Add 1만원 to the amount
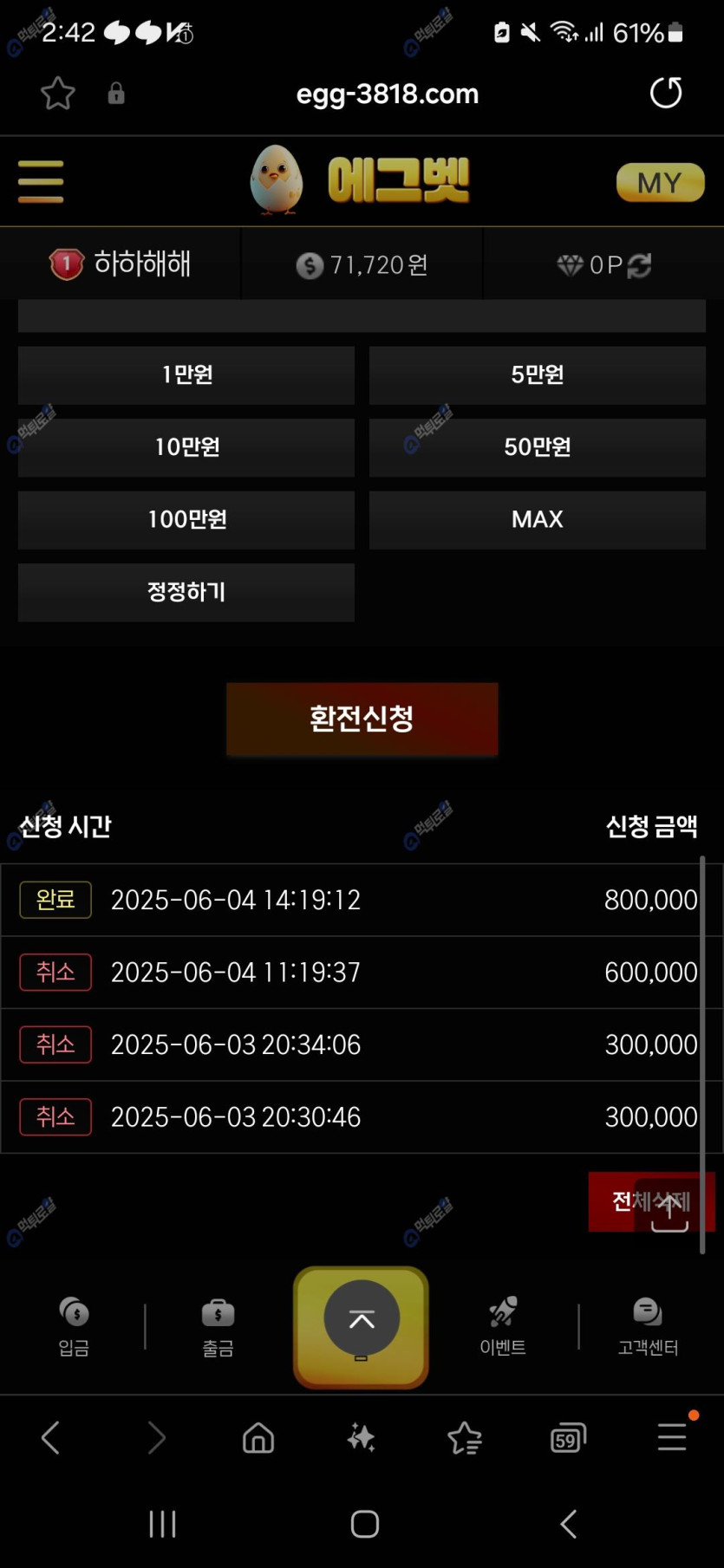The image size is (724, 1568). pyautogui.click(x=186, y=375)
